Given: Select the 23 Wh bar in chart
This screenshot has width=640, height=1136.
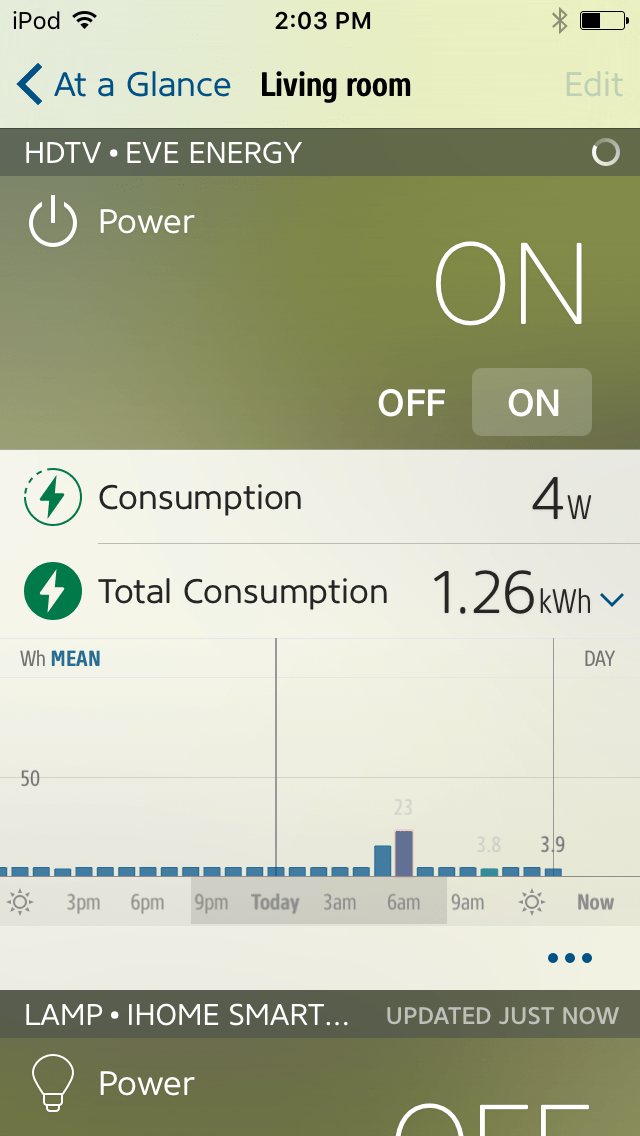Looking at the screenshot, I should 404,853.
